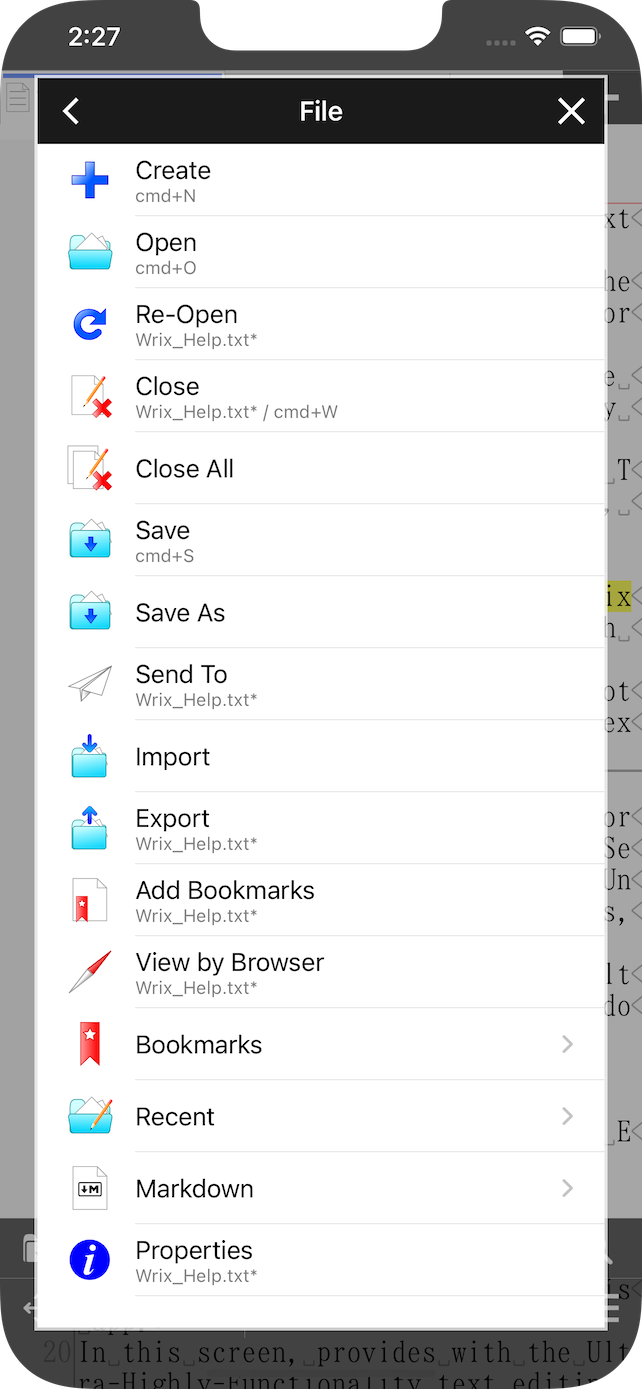The image size is (642, 1389).
Task: Close the File menu
Action: pos(571,111)
